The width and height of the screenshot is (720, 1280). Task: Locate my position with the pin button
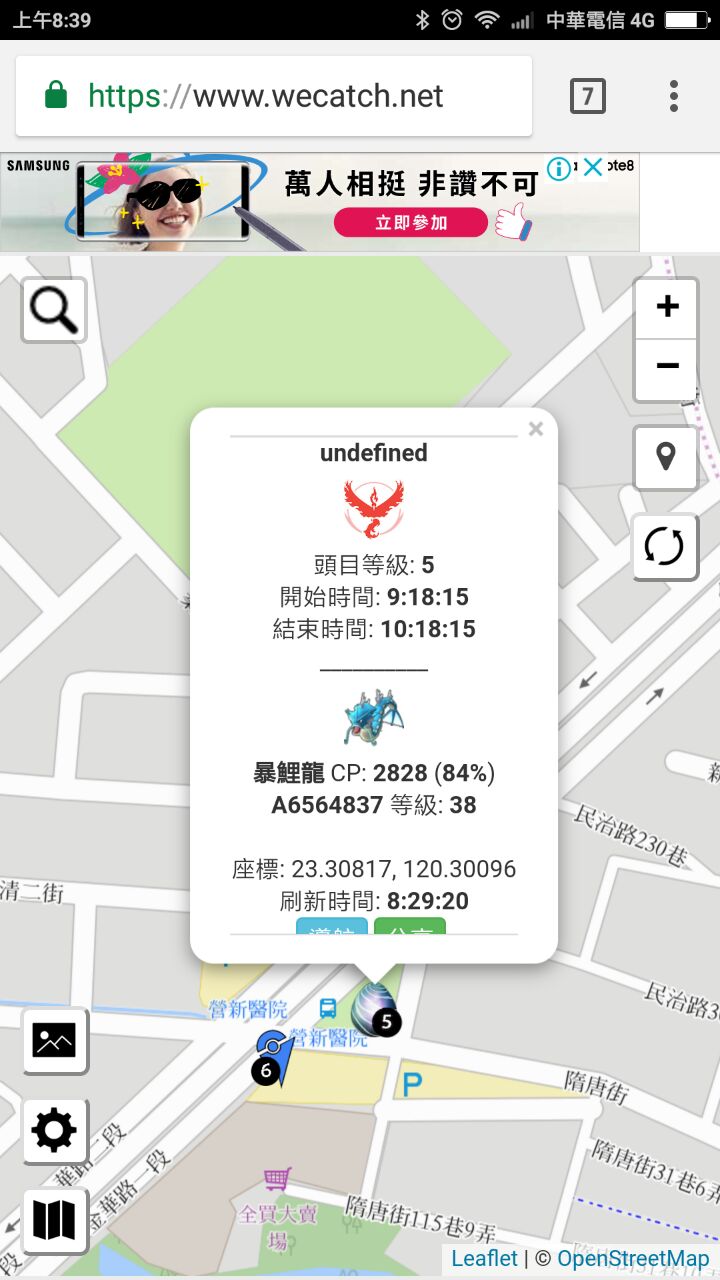click(665, 458)
